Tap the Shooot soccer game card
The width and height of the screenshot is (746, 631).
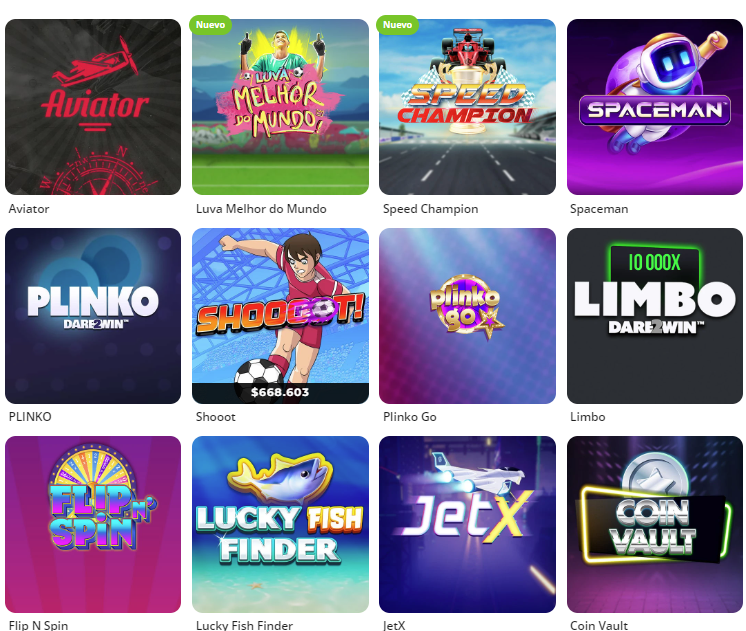[280, 315]
